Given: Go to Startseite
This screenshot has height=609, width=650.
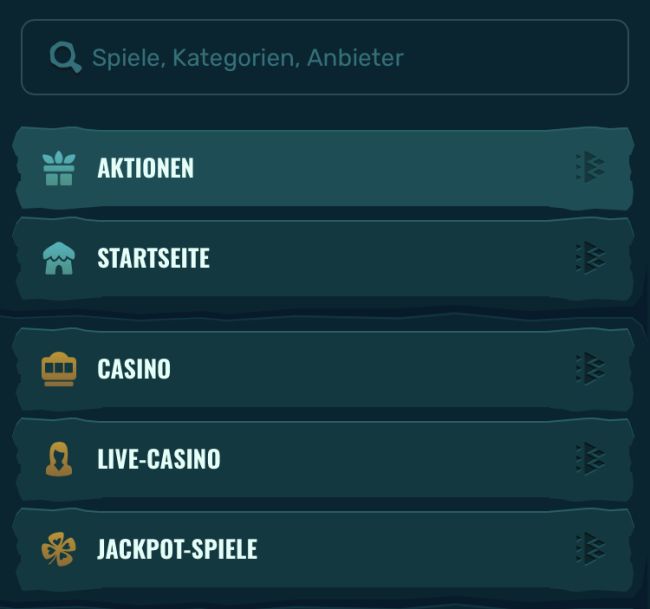Looking at the screenshot, I should 323,258.
